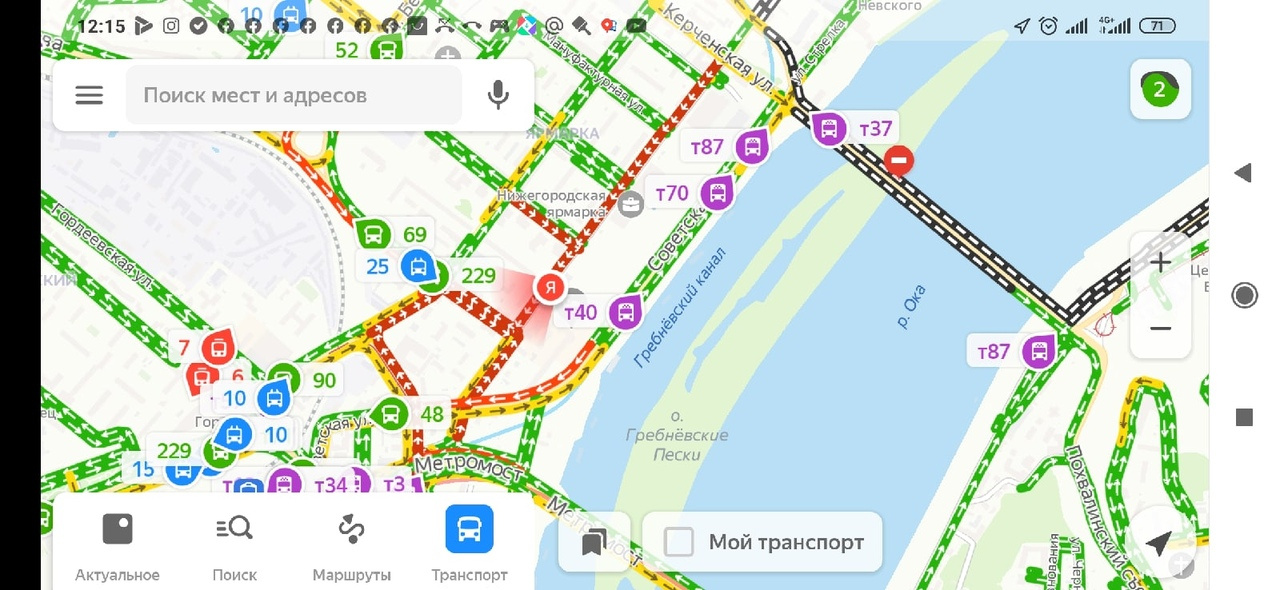Select bus 48 marker

click(390, 414)
